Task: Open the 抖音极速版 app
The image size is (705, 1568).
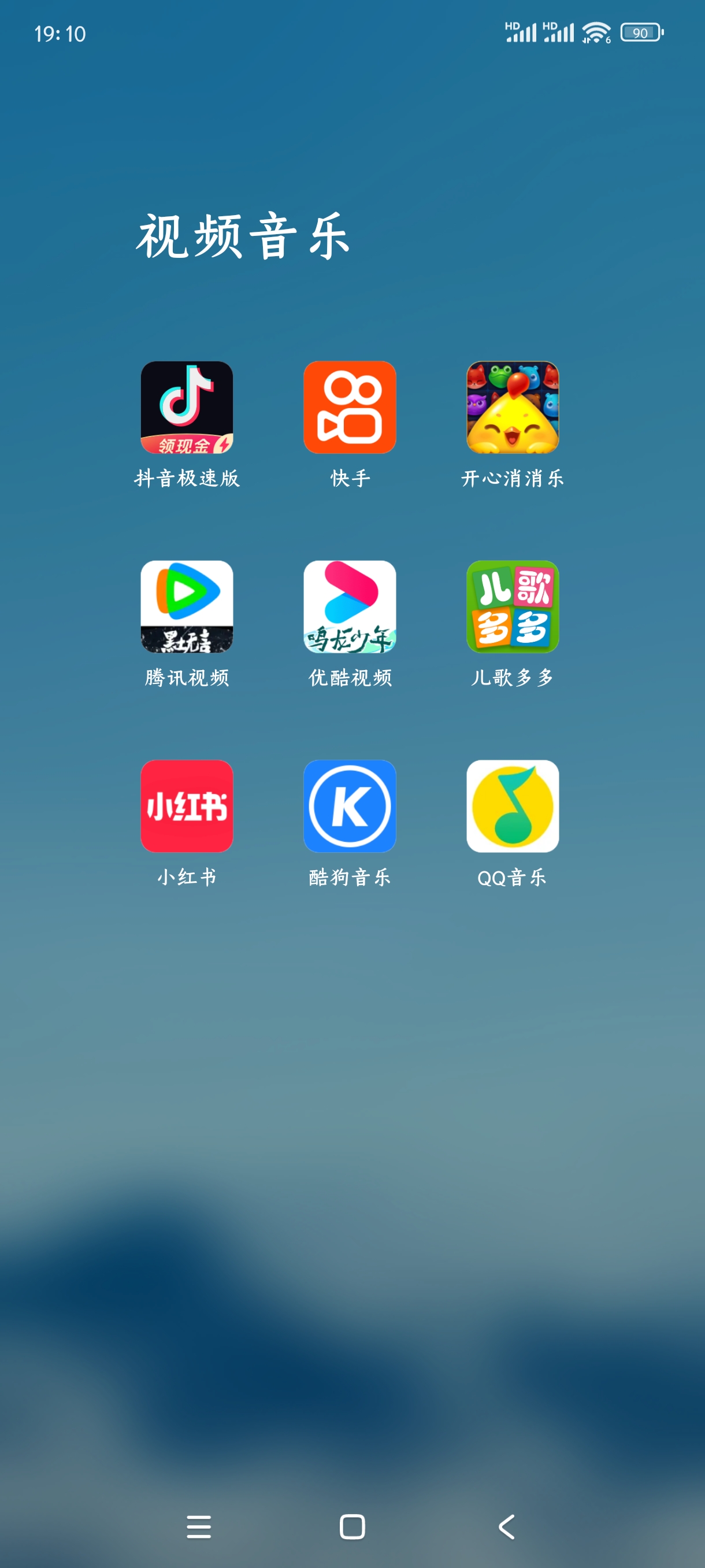Action: [187, 407]
